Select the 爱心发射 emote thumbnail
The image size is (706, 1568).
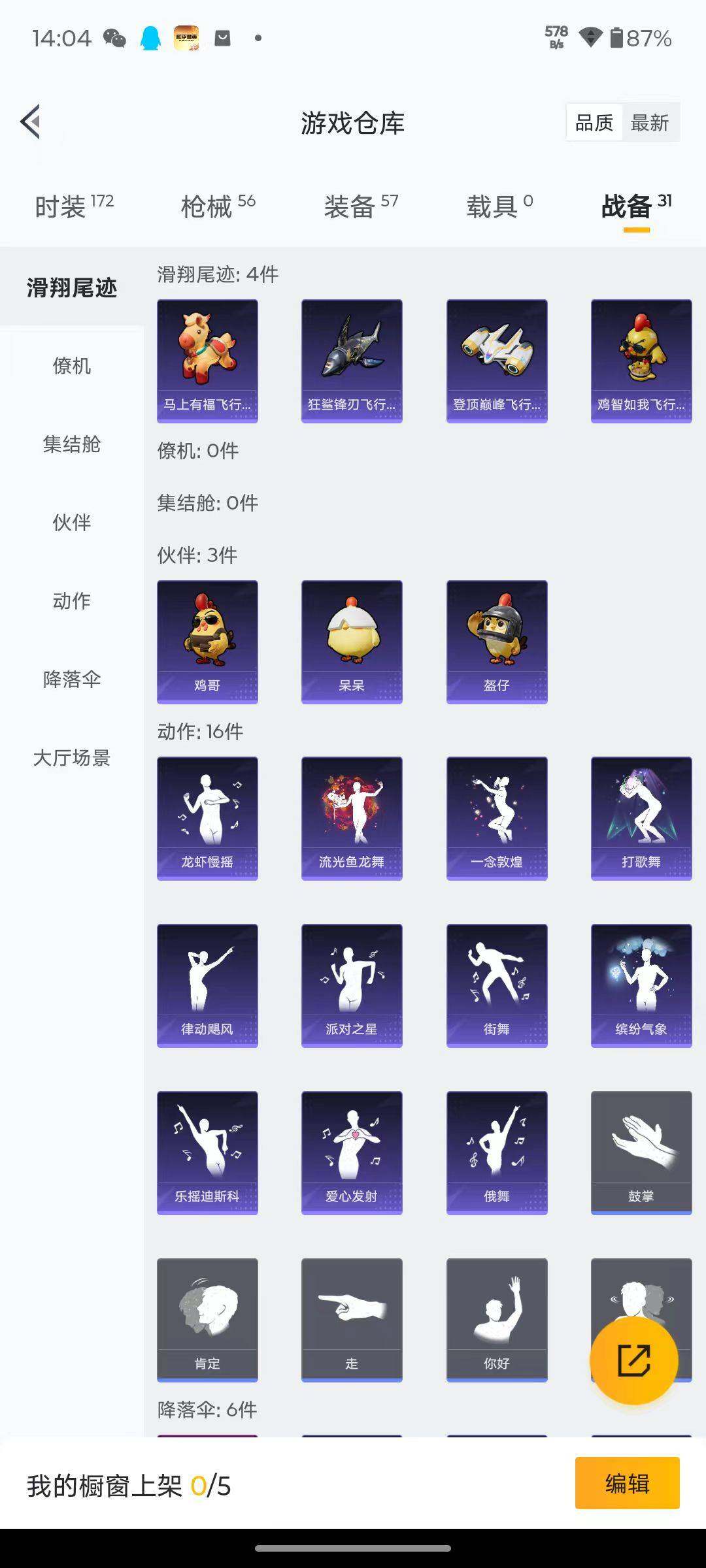coord(352,1152)
